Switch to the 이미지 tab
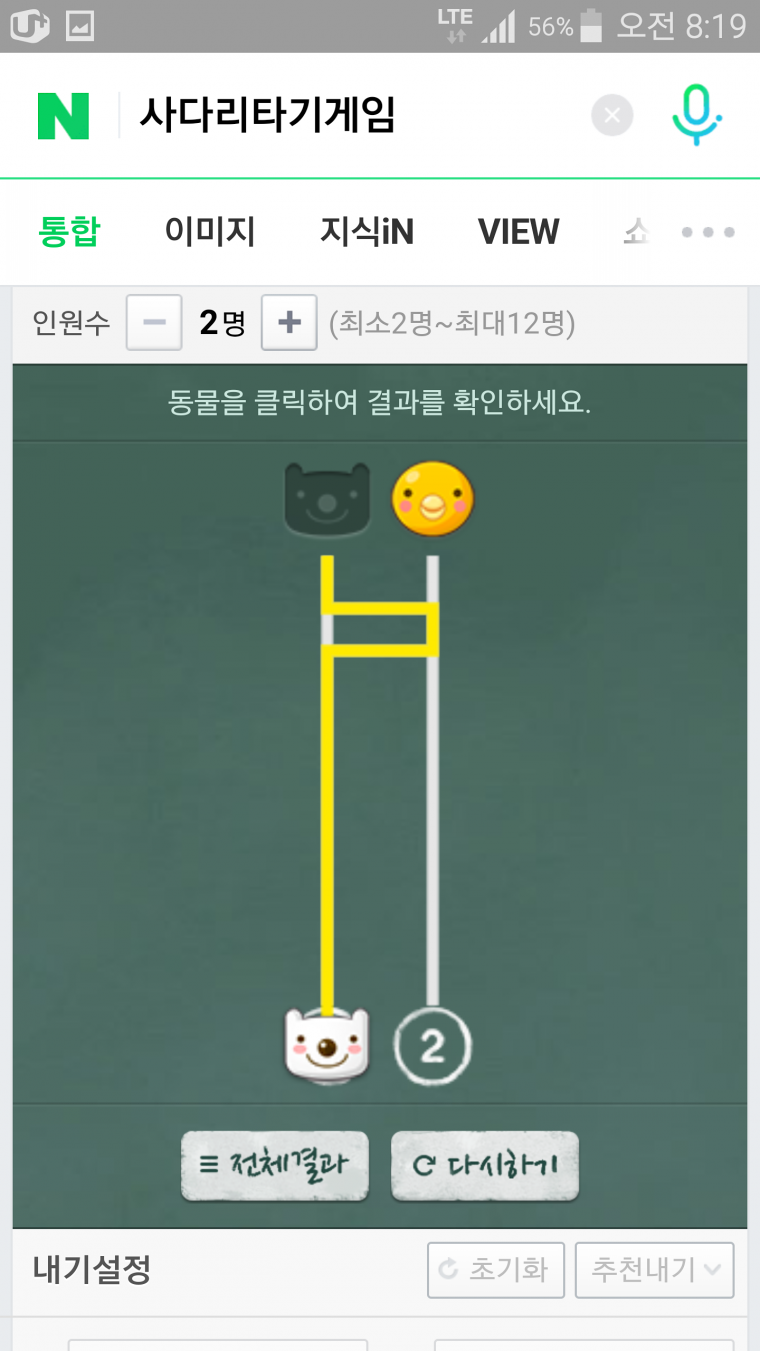The height and width of the screenshot is (1351, 760). [x=210, y=232]
